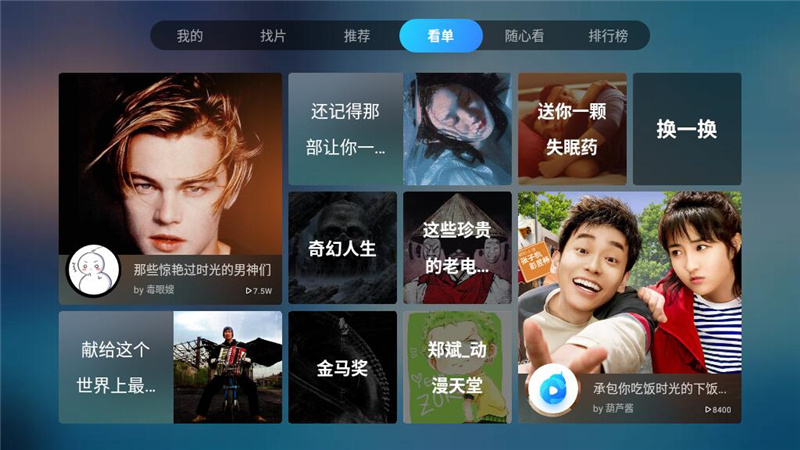
Task: Open 那些惊艳过时光的男神们 playlist
Action: point(170,188)
